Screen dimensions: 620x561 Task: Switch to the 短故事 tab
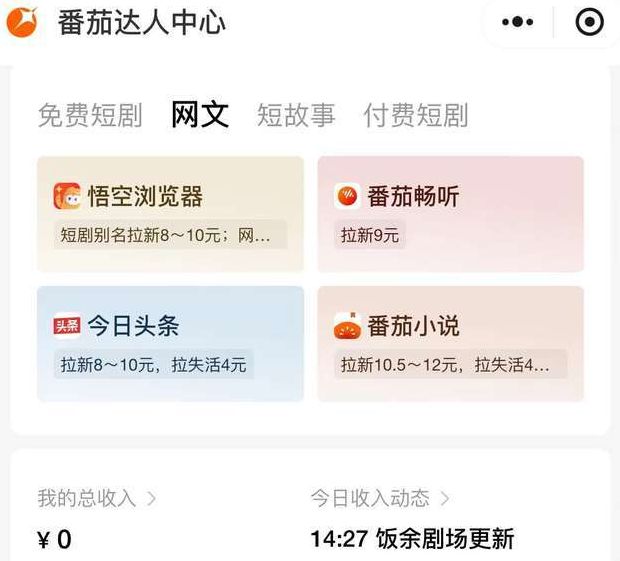pyautogui.click(x=296, y=115)
